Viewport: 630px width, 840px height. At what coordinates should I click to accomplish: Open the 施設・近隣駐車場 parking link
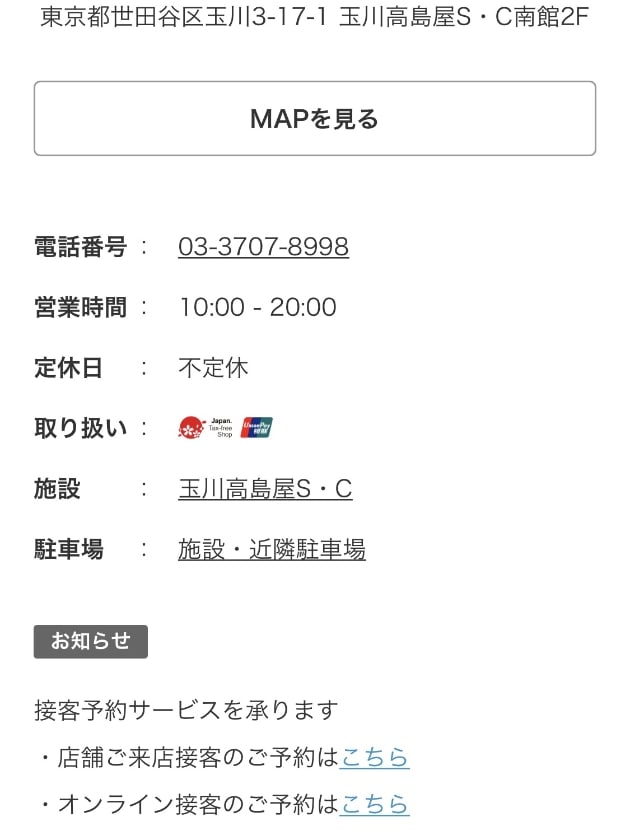271,549
